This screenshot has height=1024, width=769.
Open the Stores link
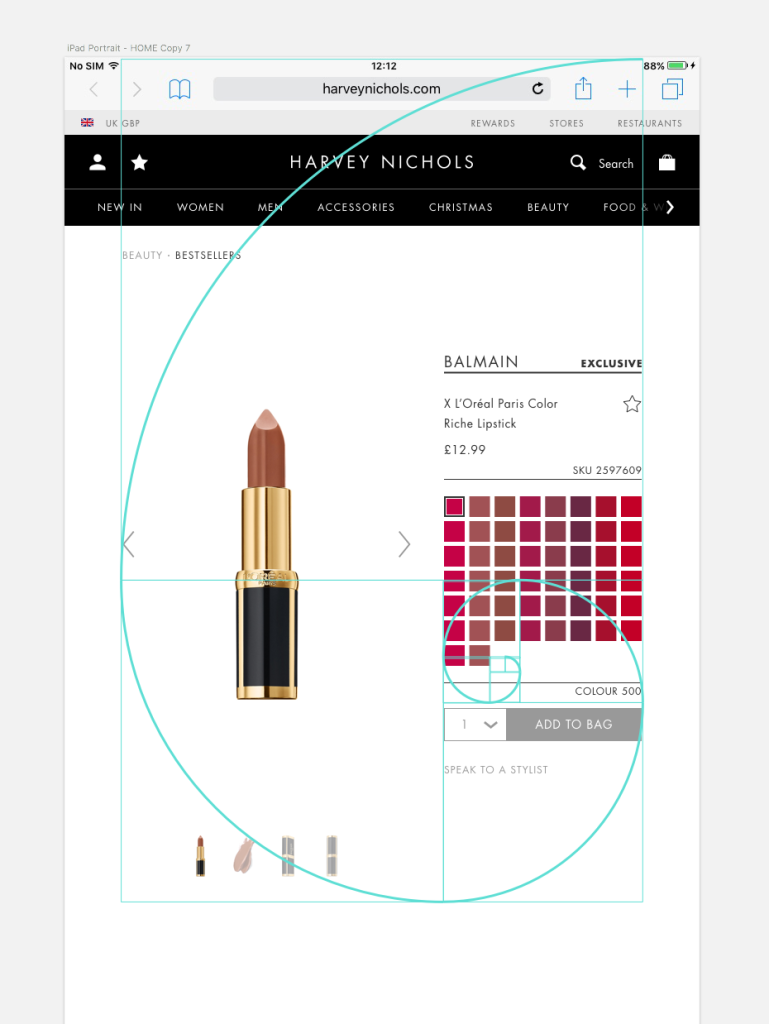(566, 123)
